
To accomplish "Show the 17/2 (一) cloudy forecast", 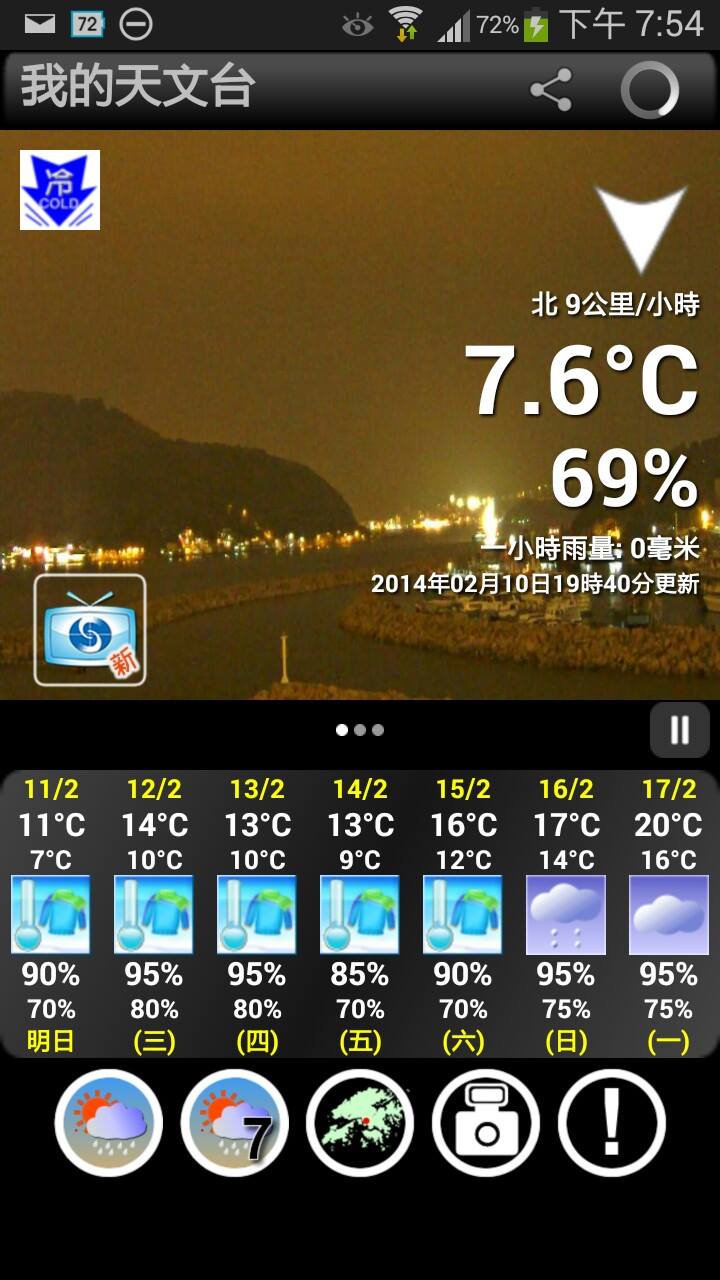I will coord(668,915).
